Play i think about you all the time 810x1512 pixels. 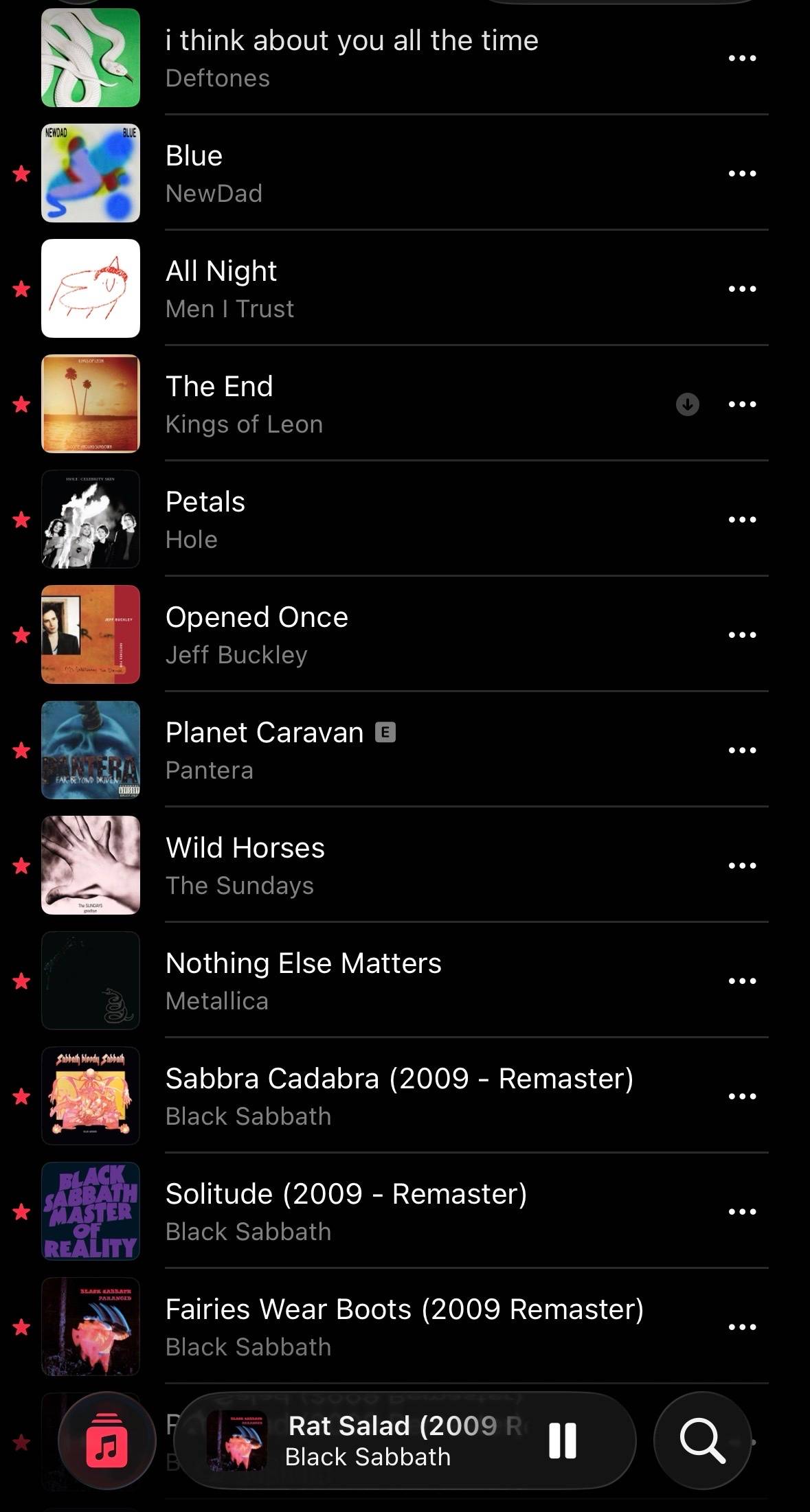(405, 58)
